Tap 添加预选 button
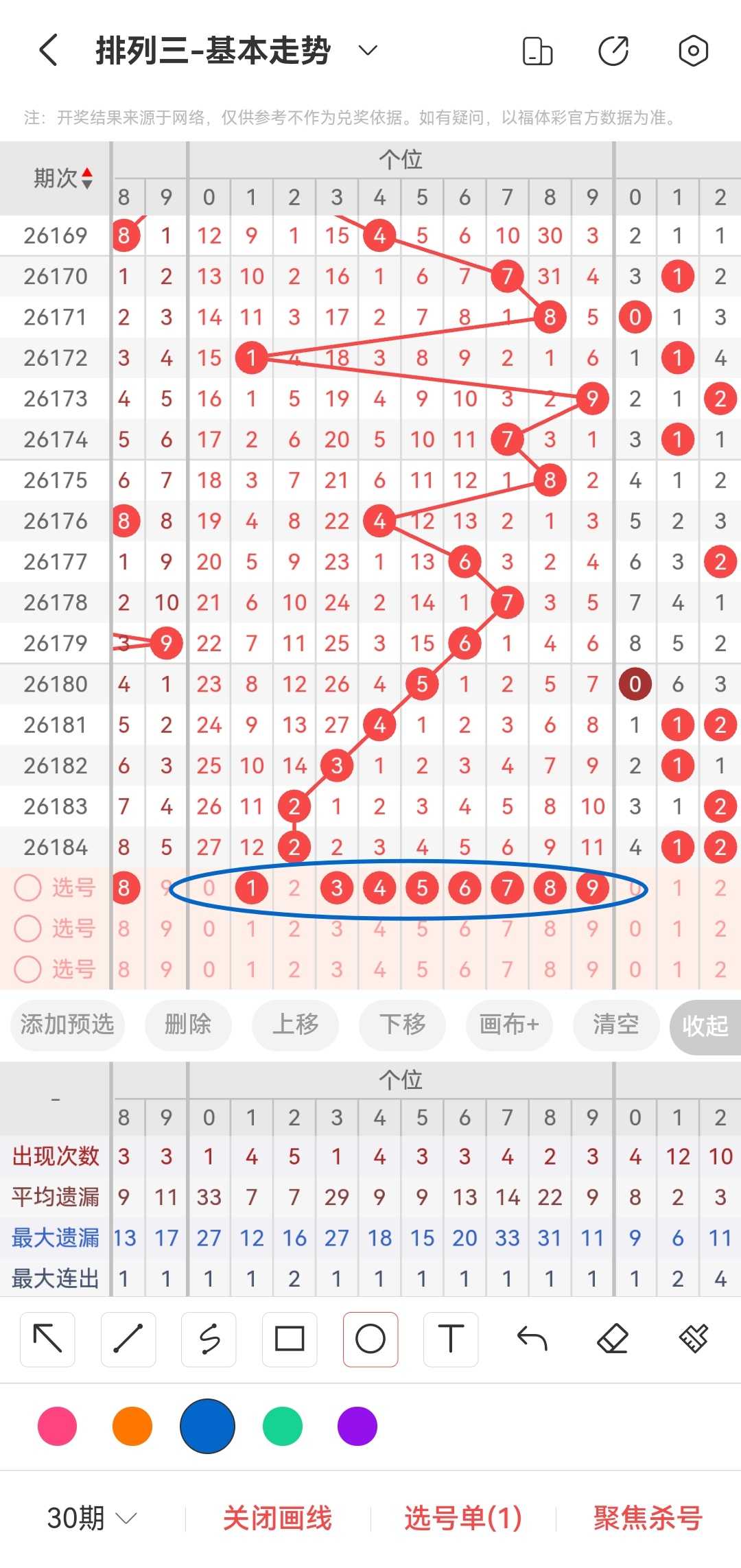Viewport: 741px width, 1568px height. click(x=67, y=1025)
